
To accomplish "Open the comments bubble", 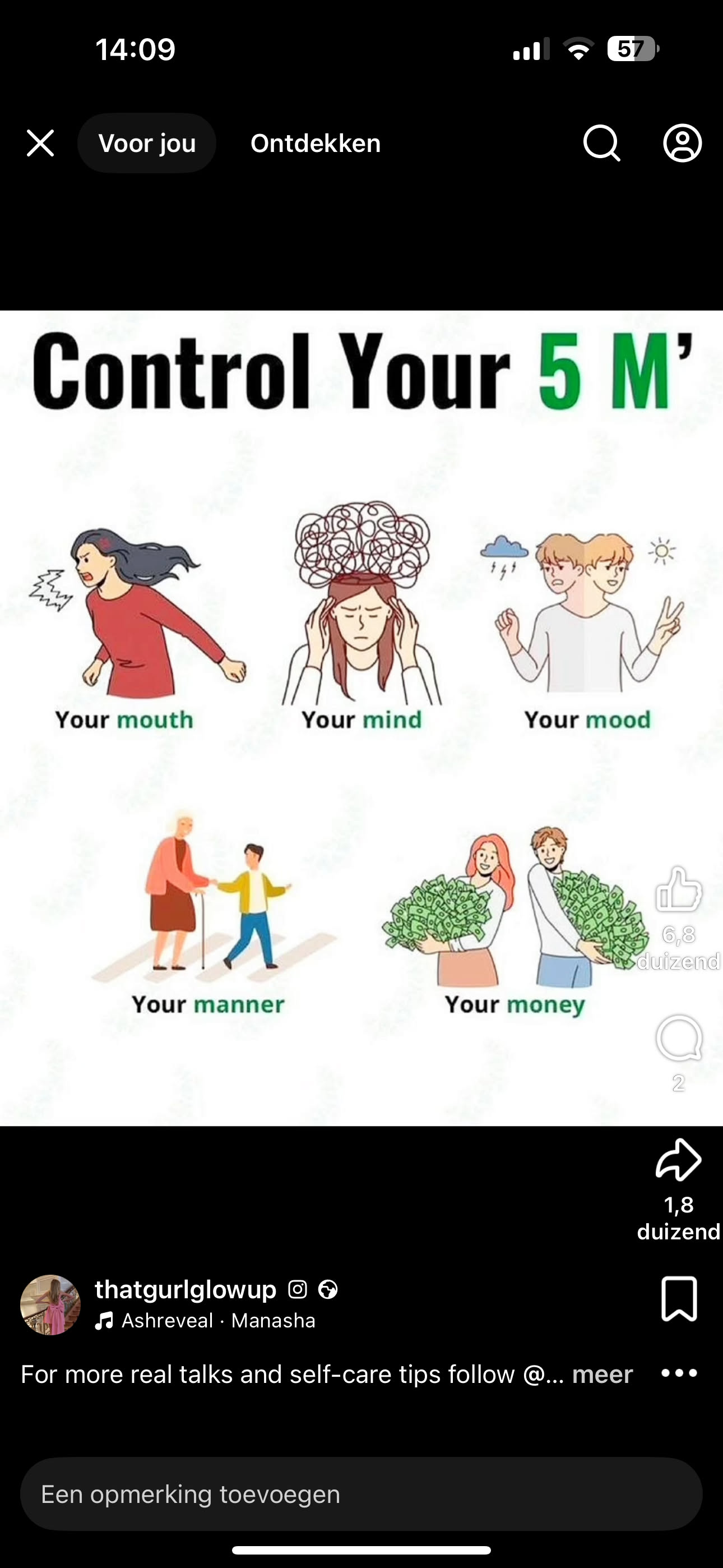I will click(x=679, y=1039).
